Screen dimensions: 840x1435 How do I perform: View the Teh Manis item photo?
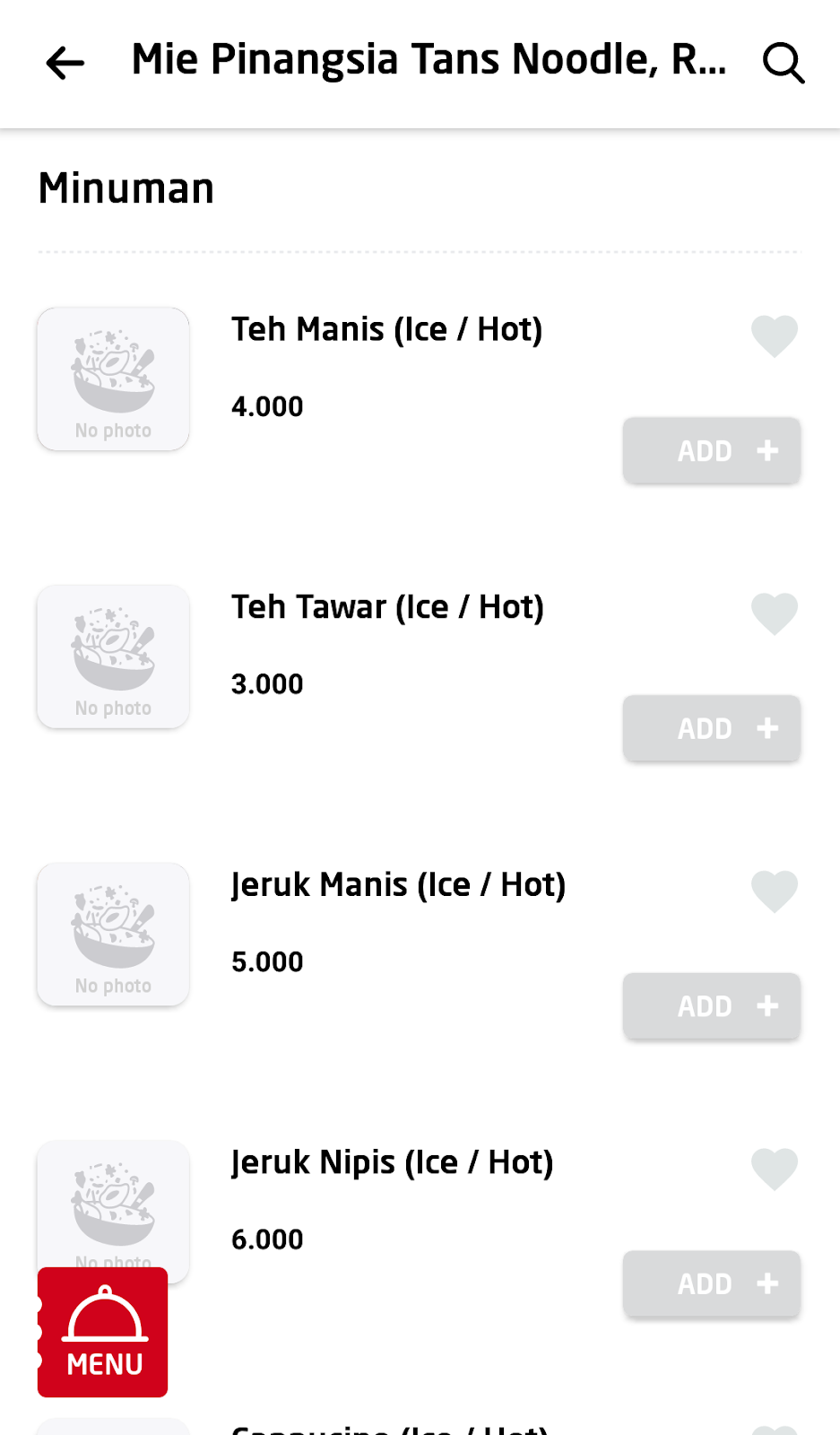pos(113,378)
